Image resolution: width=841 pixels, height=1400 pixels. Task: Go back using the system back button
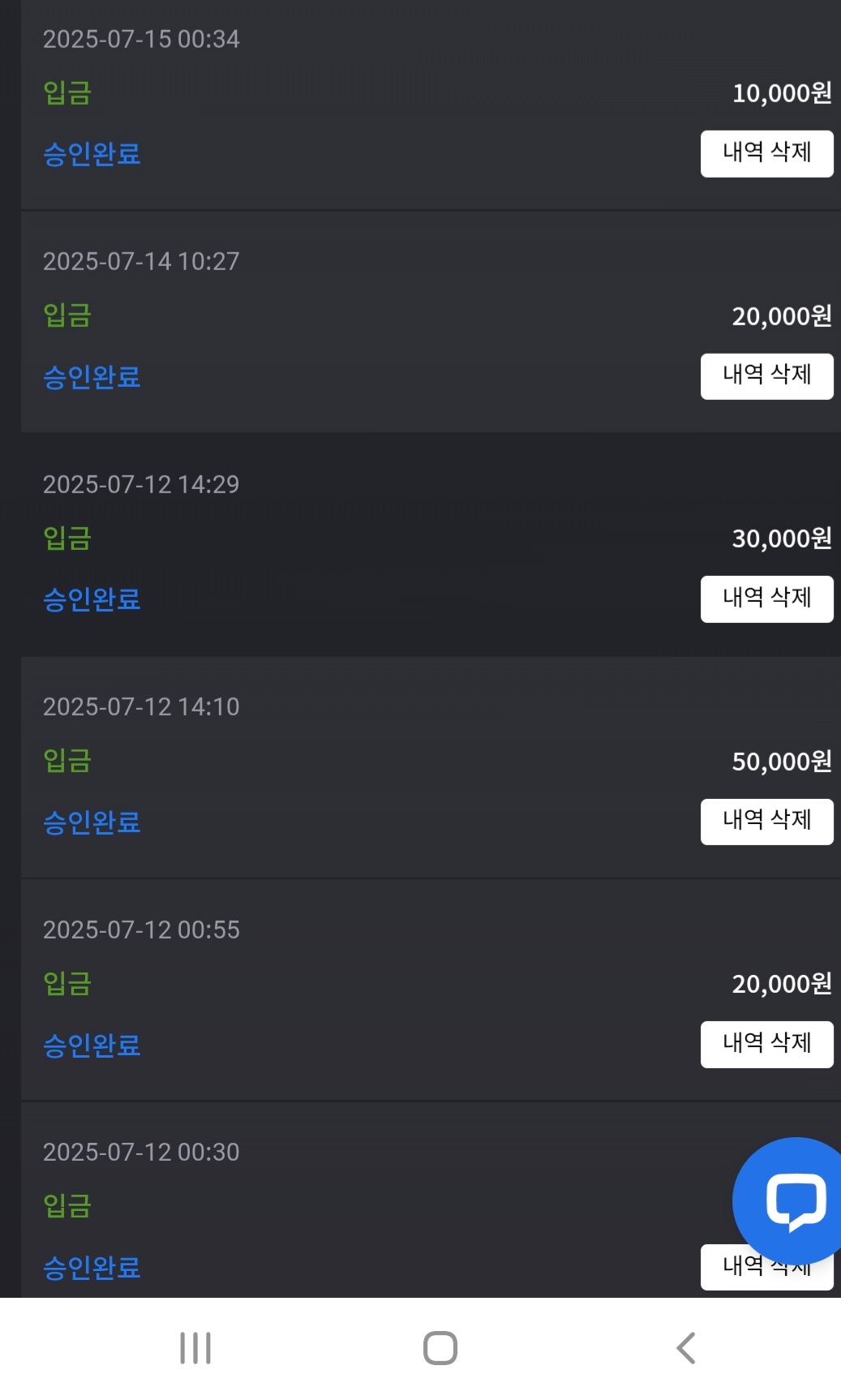point(686,1348)
